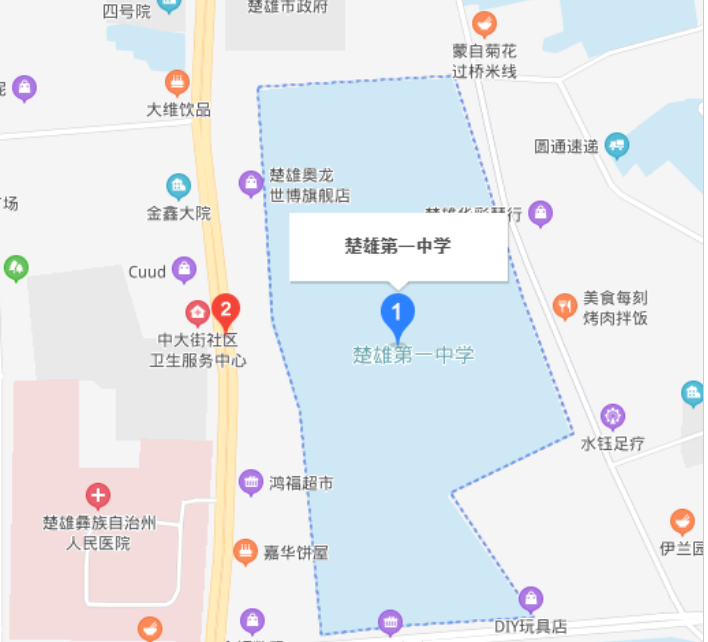The height and width of the screenshot is (642, 708).
Task: Select the 圆通速递 courier pin
Action: coord(617,146)
